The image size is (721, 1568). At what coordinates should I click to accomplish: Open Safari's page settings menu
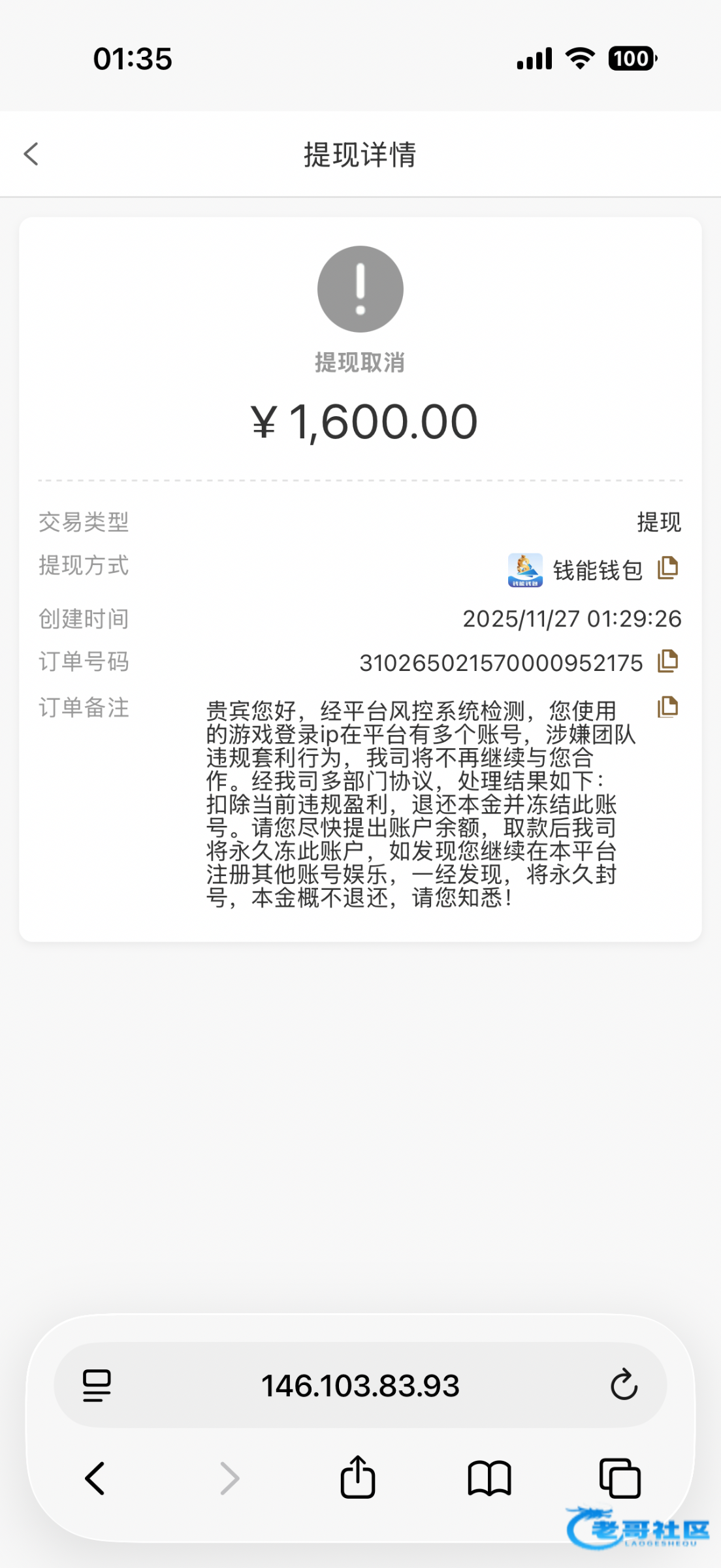point(97,1385)
